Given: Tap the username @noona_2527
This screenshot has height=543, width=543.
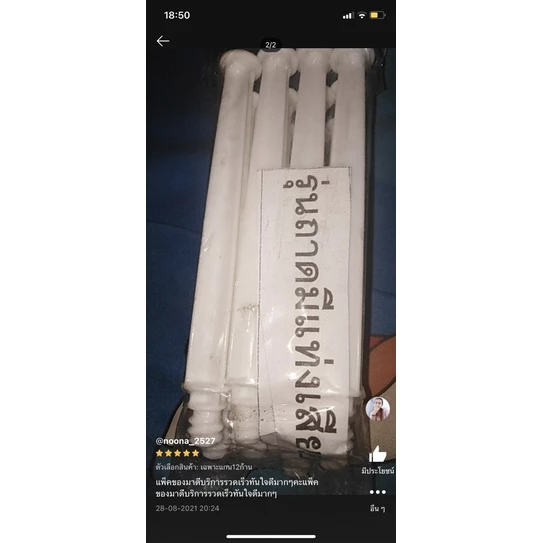Looking at the screenshot, I should coord(185,441).
